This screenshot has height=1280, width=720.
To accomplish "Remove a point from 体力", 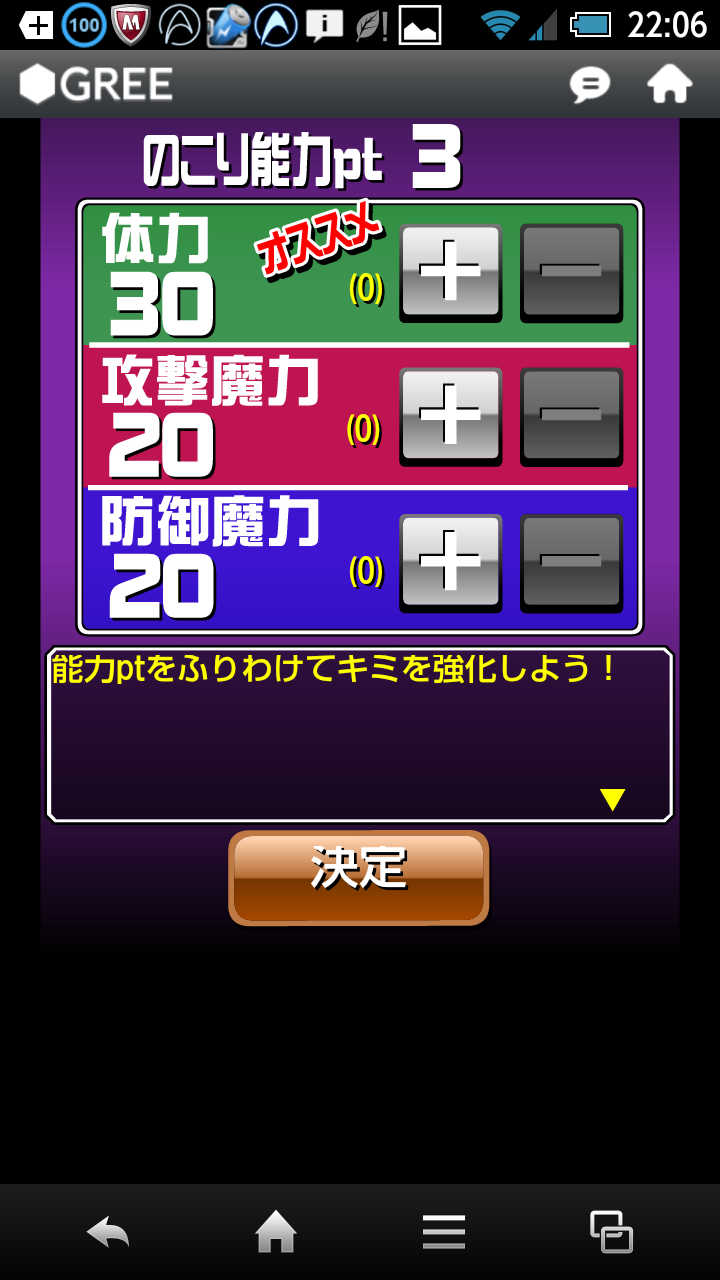I will pyautogui.click(x=571, y=271).
